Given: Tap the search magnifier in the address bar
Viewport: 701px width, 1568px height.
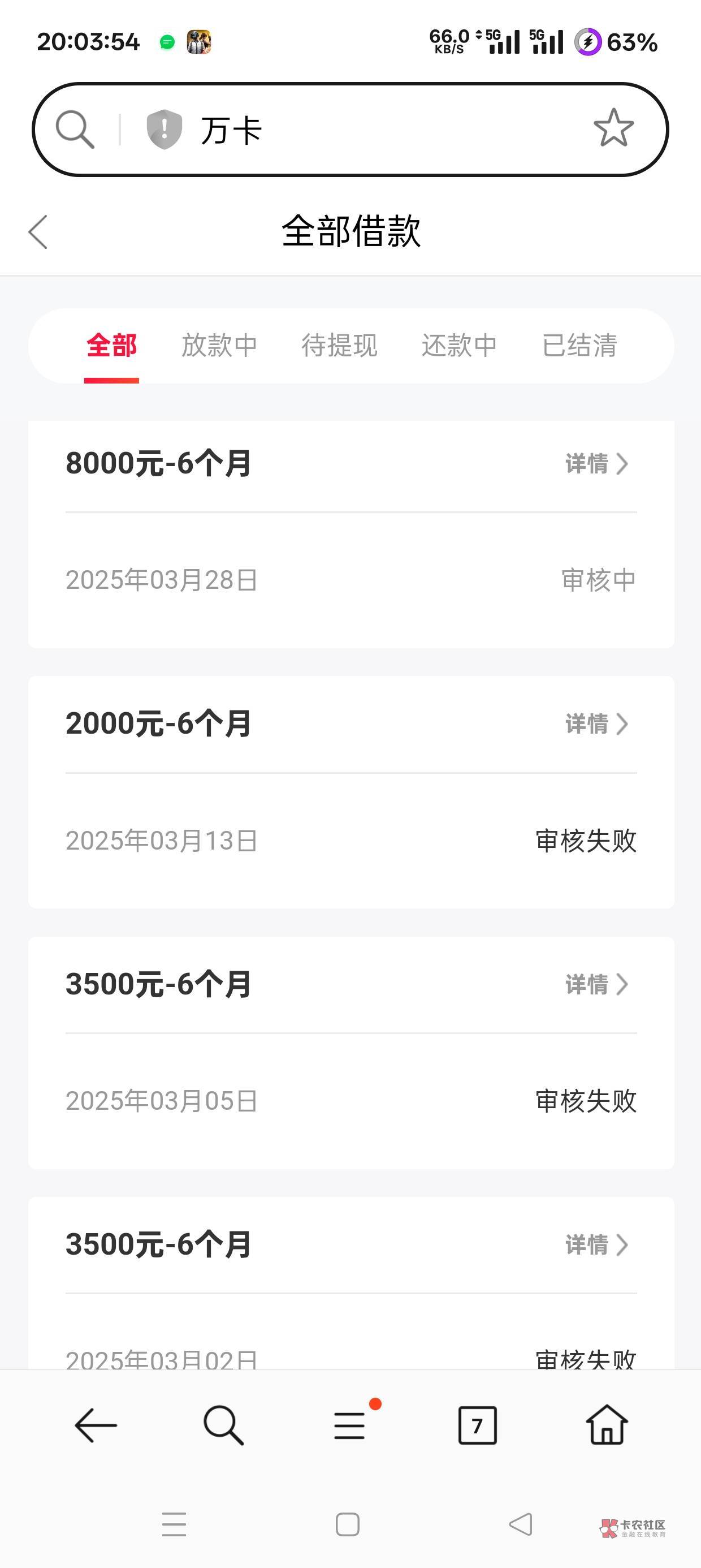Looking at the screenshot, I should pos(75,129).
